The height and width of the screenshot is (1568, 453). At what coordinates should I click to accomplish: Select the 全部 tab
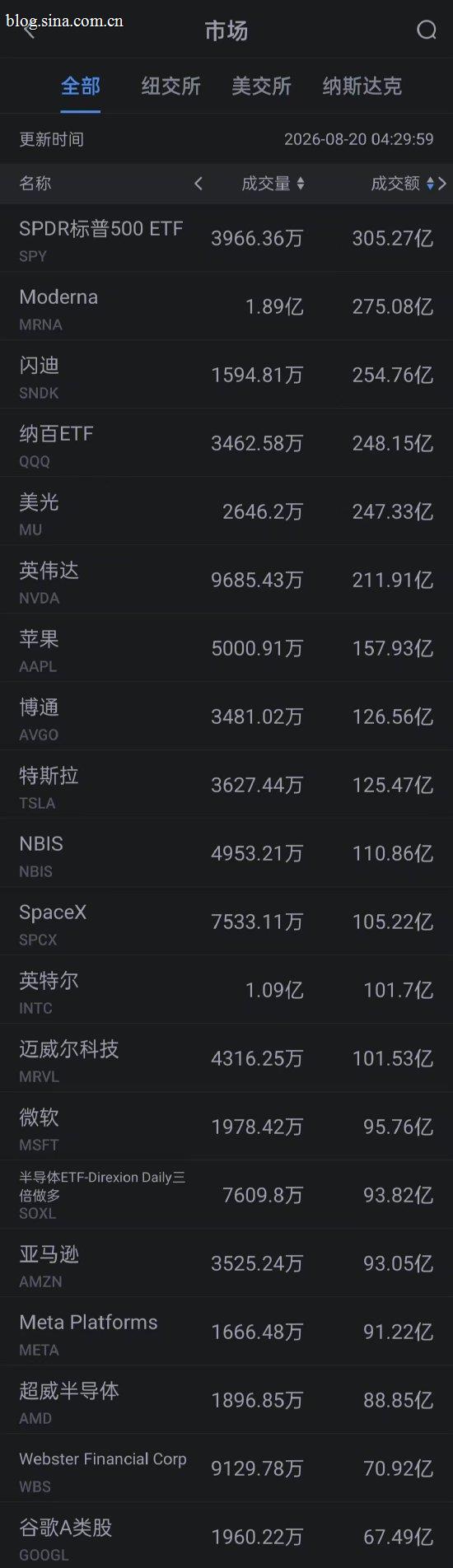(81, 86)
